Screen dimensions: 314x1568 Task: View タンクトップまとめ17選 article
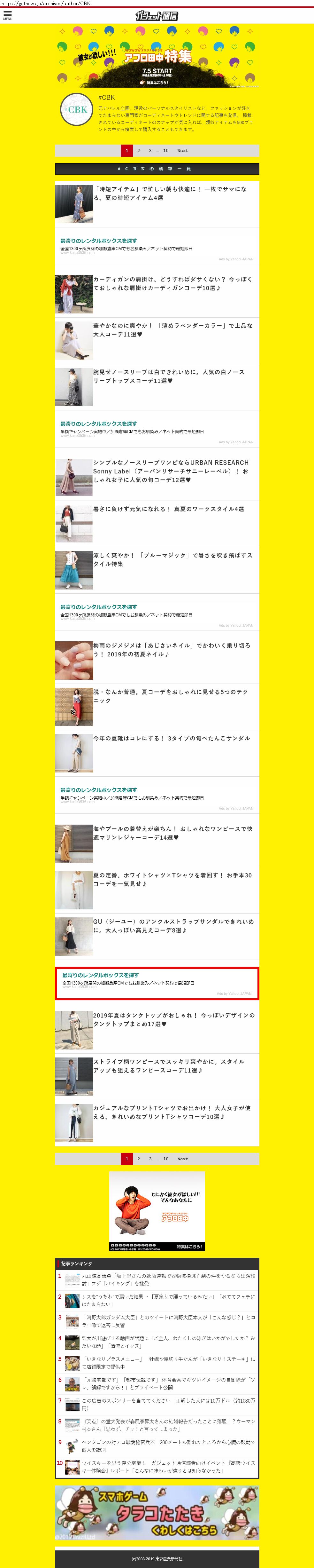pyautogui.click(x=174, y=1019)
